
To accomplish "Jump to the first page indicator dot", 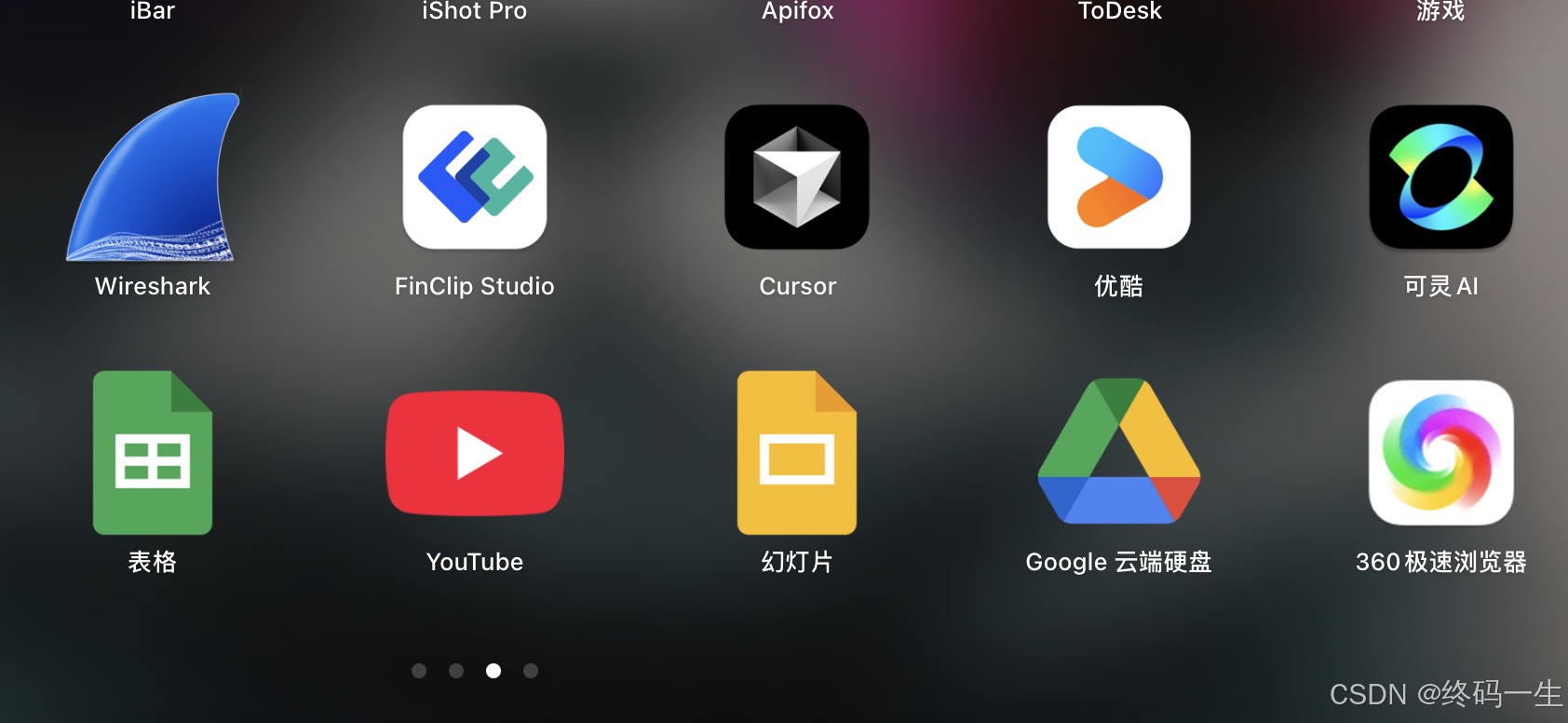I will click(x=419, y=671).
